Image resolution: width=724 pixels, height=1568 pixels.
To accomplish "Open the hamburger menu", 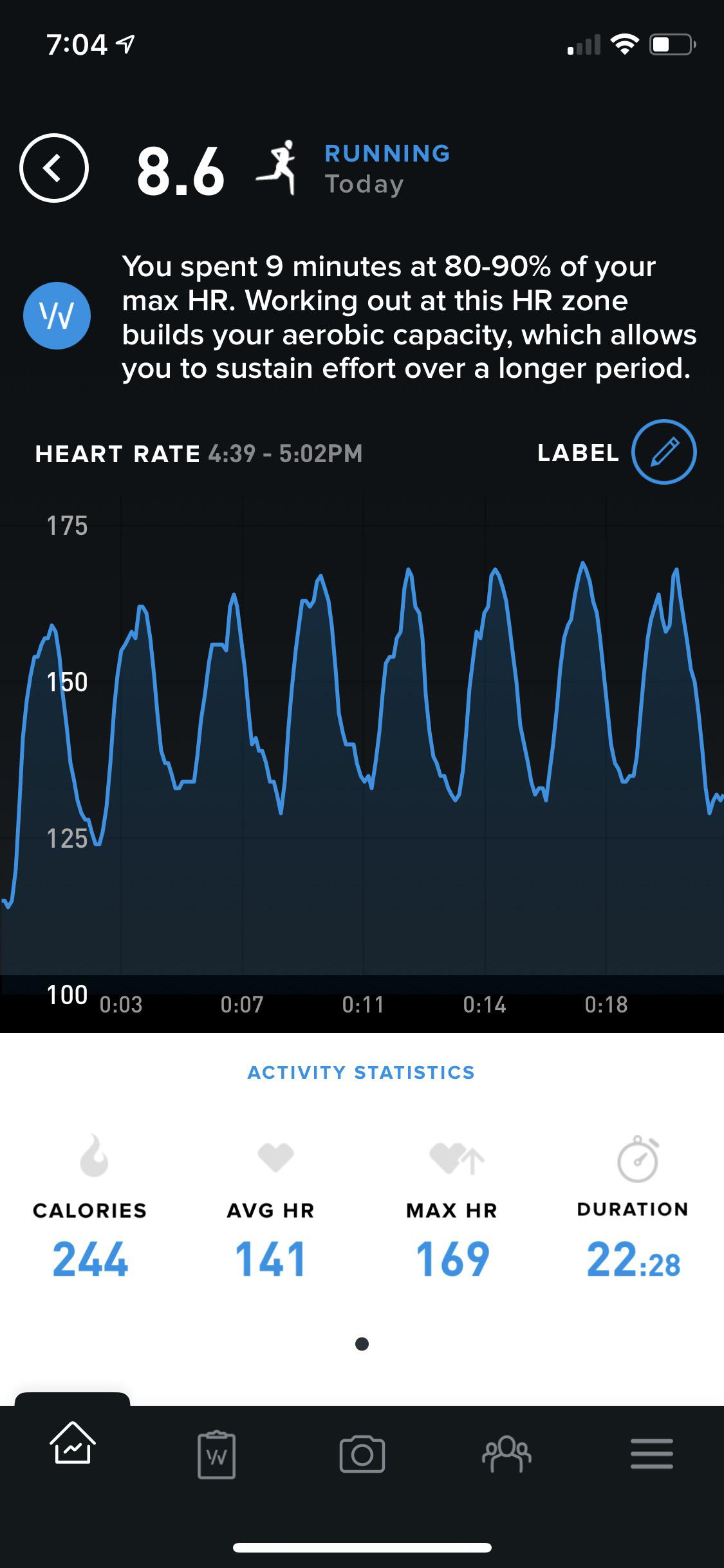I will click(x=652, y=1453).
